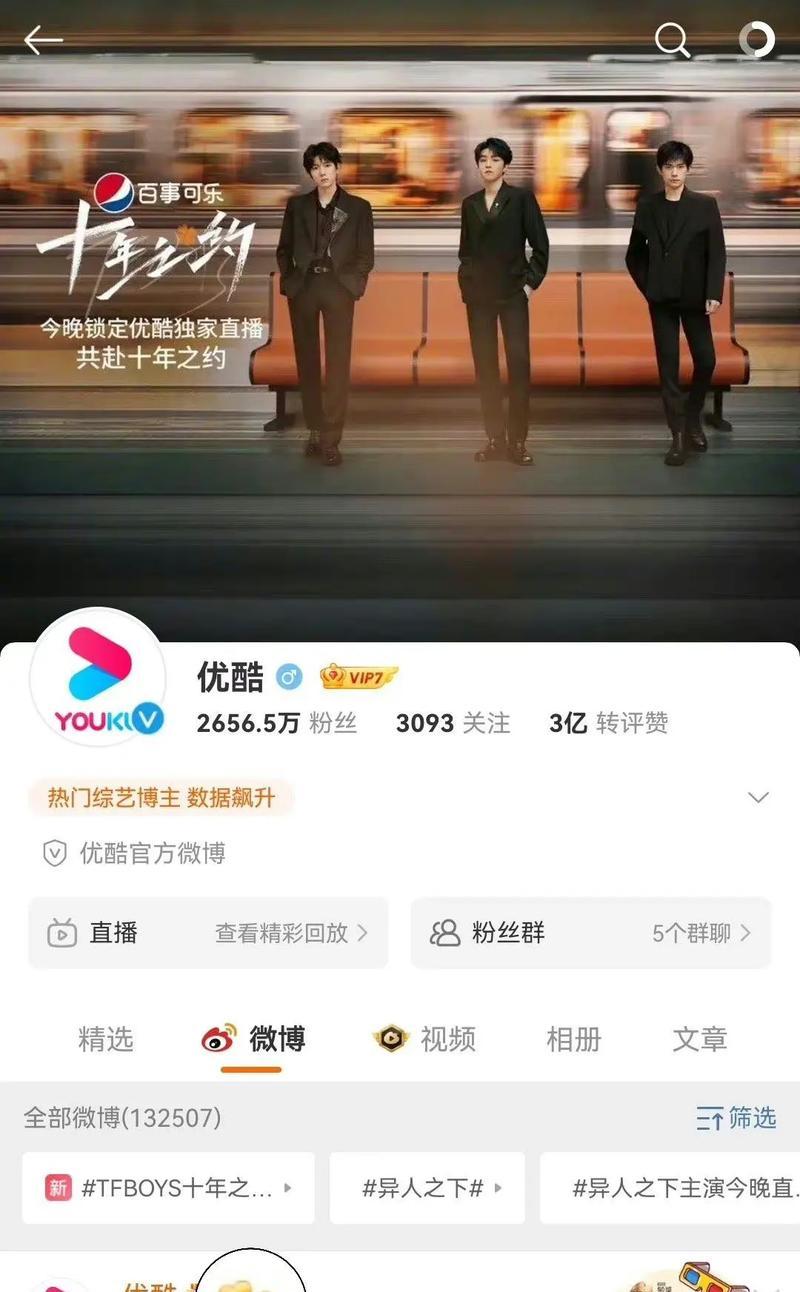The height and width of the screenshot is (1292, 800).
Task: View the 3093 关注 list
Action: tap(453, 723)
